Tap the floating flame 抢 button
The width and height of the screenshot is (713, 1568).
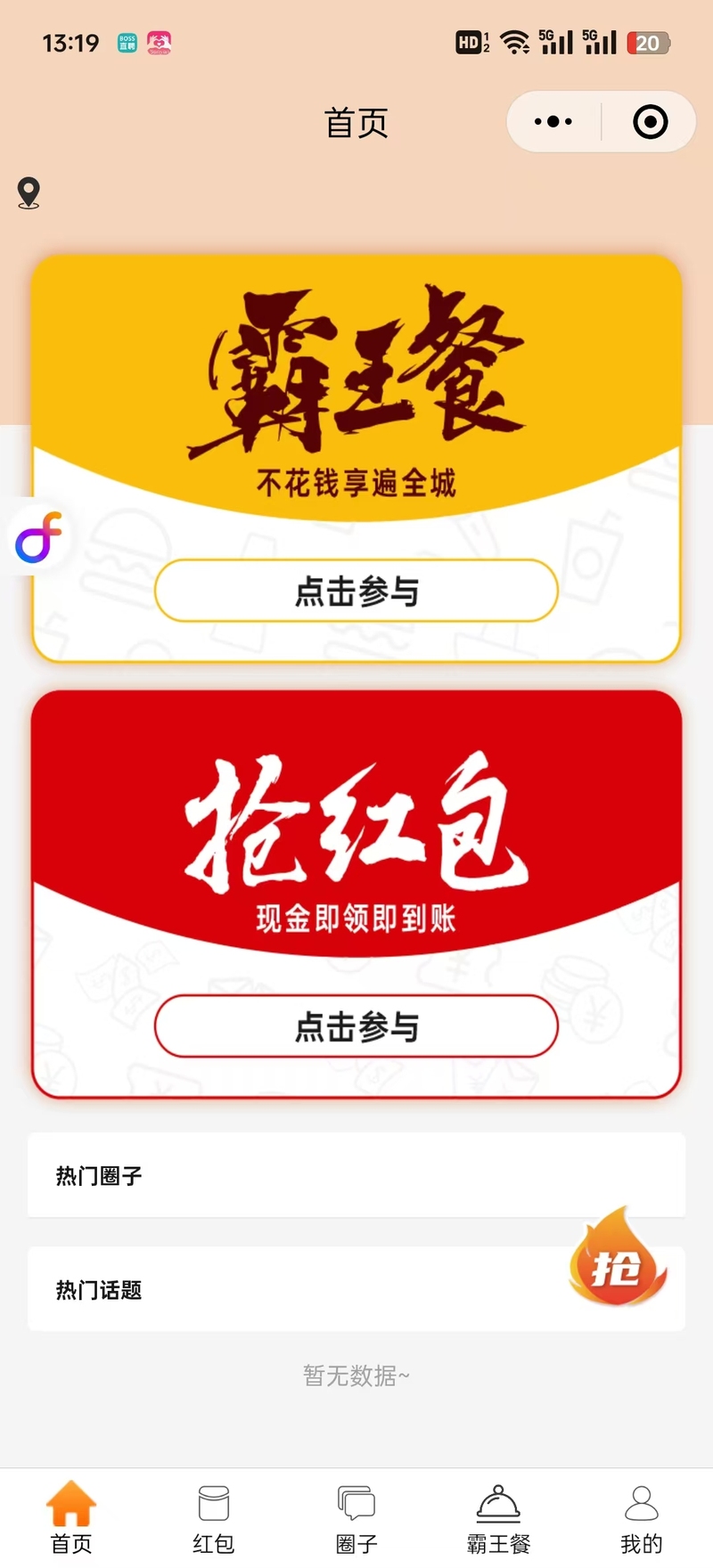(618, 1258)
